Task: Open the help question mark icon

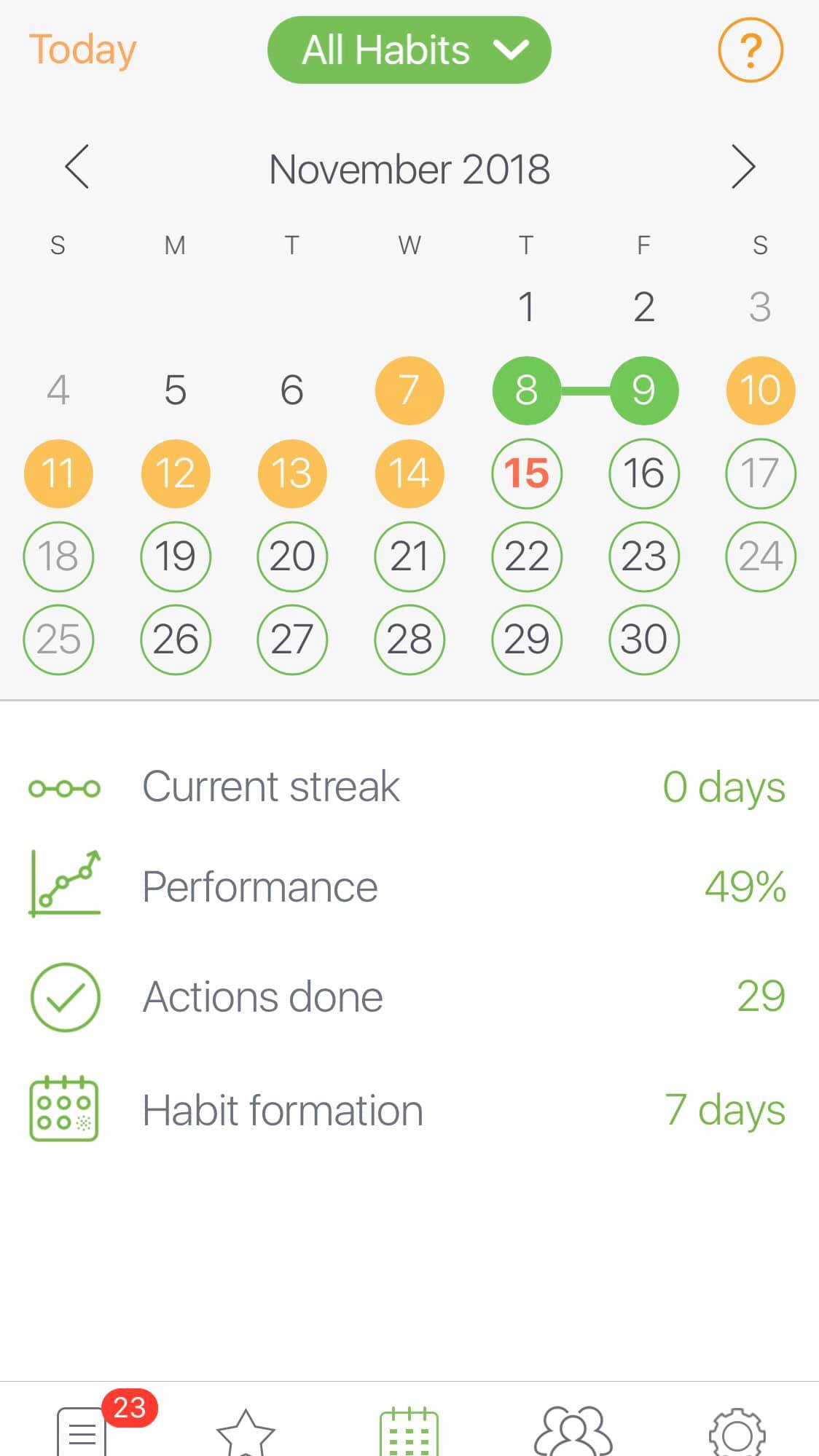Action: (751, 50)
